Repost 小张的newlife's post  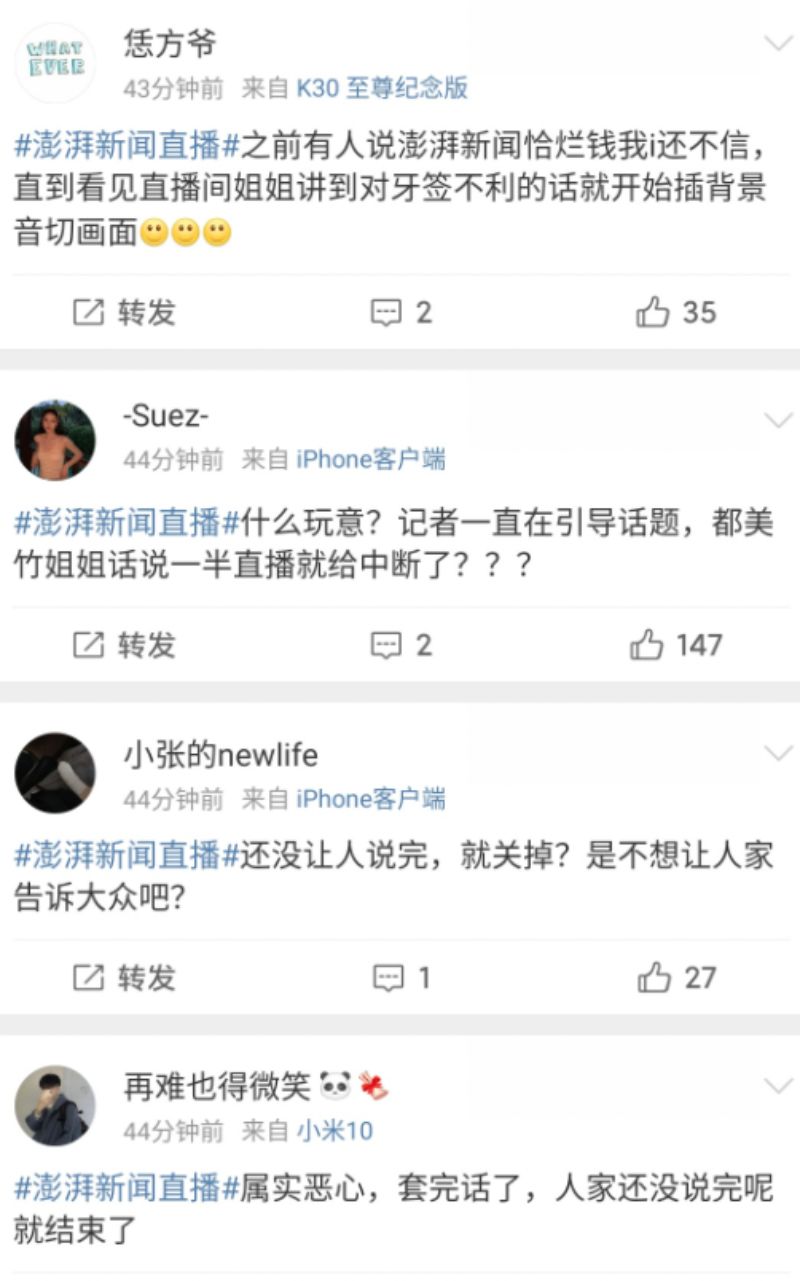click(124, 977)
